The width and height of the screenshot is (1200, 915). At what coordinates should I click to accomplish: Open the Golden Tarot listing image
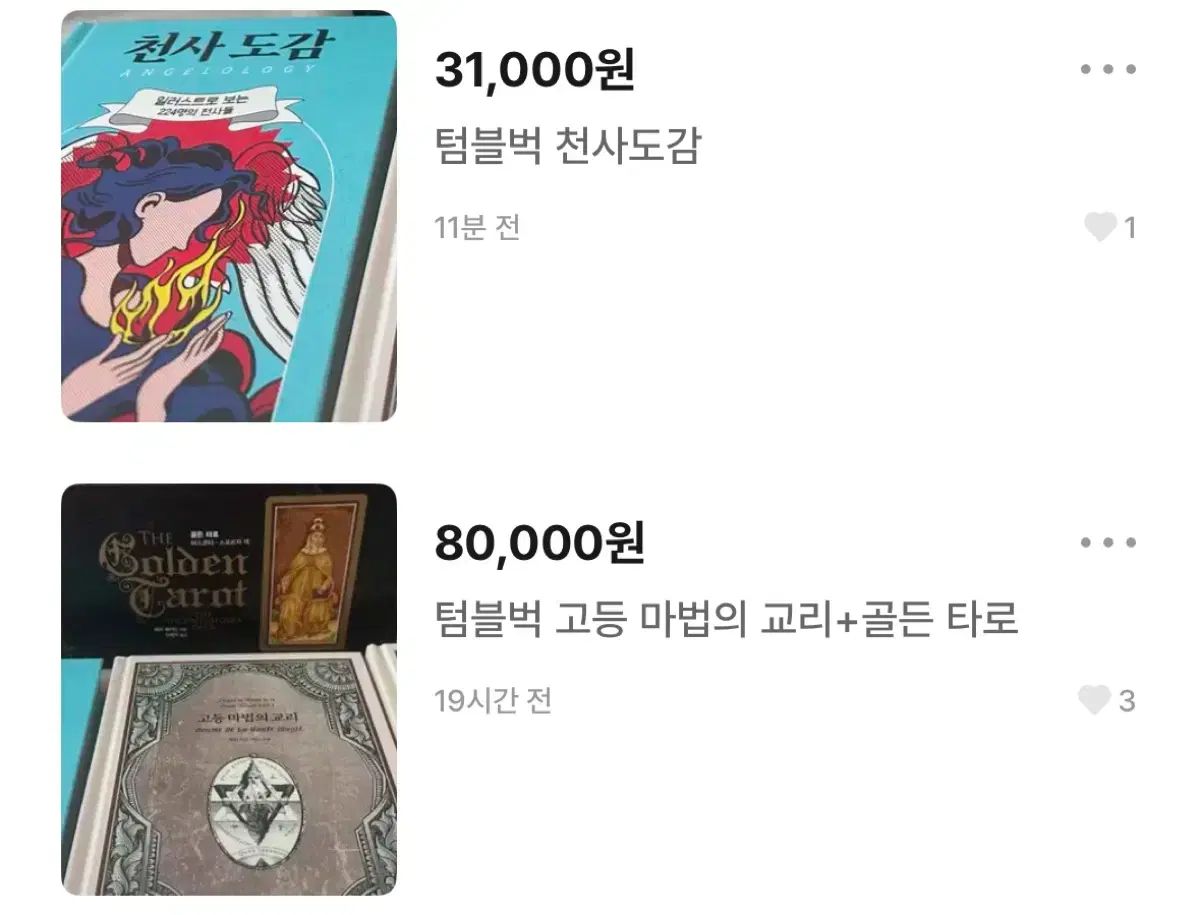[229, 689]
